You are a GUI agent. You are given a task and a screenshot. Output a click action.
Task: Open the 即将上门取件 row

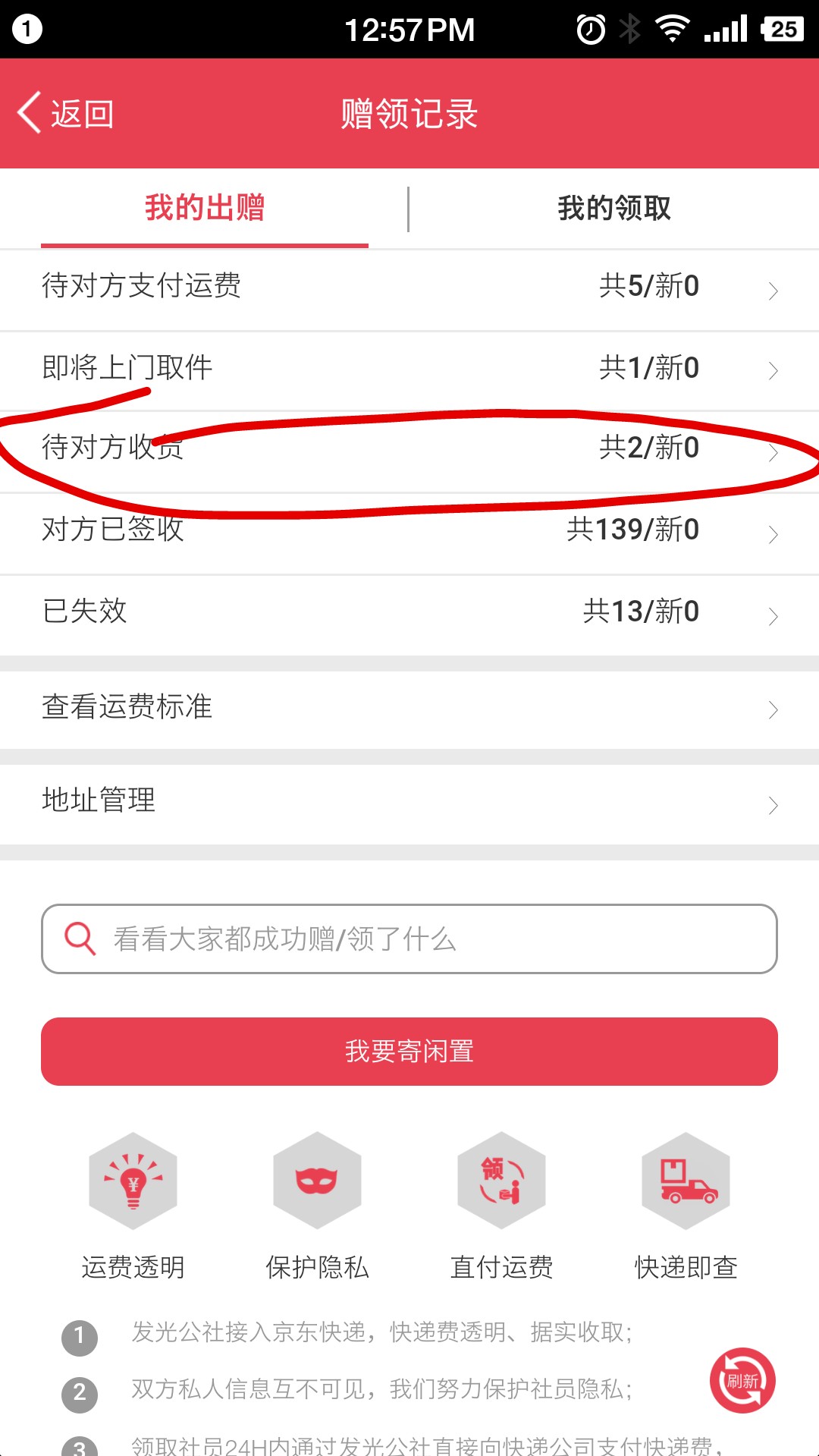409,370
